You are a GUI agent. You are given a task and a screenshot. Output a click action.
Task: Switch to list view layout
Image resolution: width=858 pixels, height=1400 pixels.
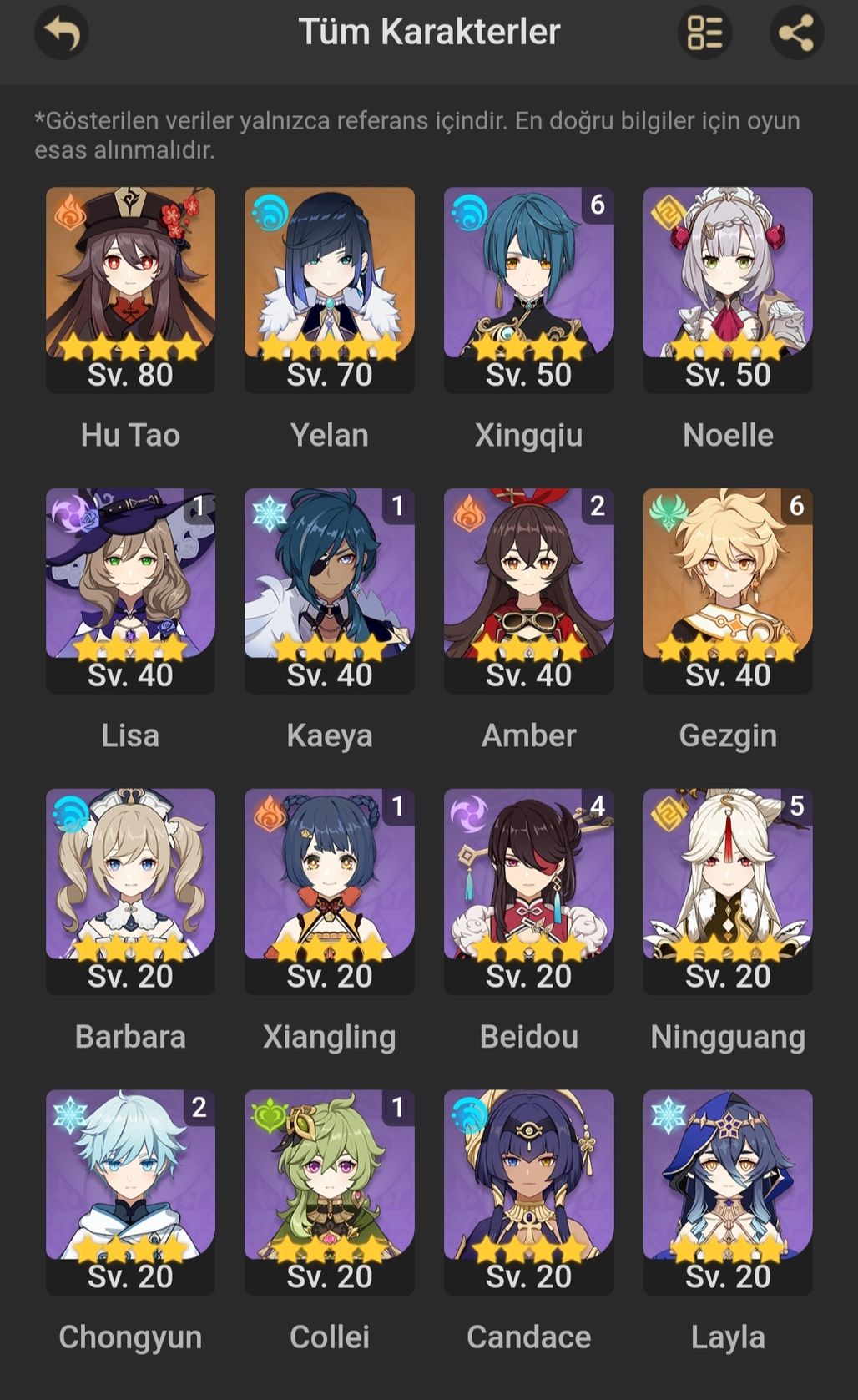[x=704, y=33]
